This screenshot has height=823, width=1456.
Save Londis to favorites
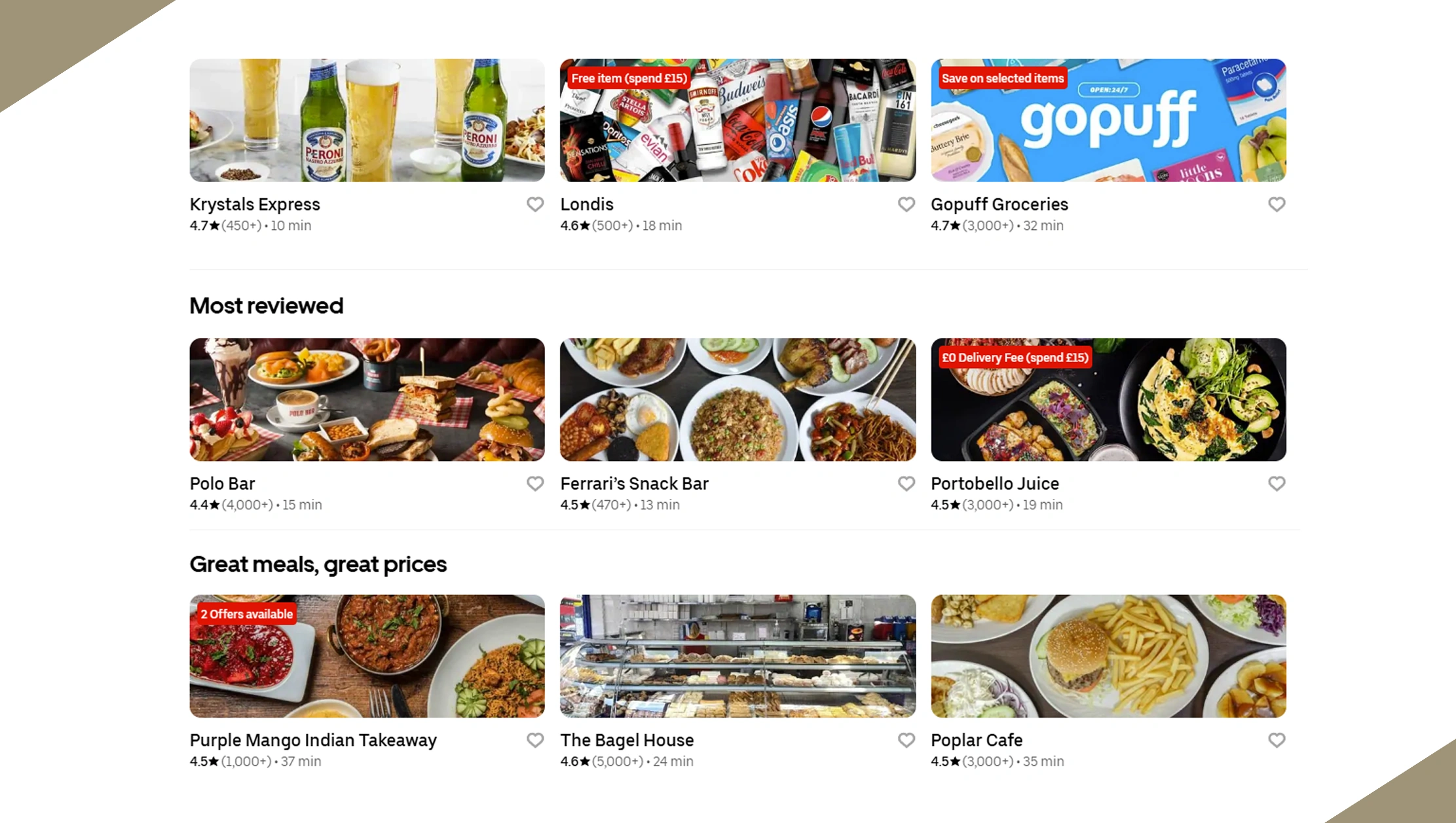pyautogui.click(x=906, y=204)
